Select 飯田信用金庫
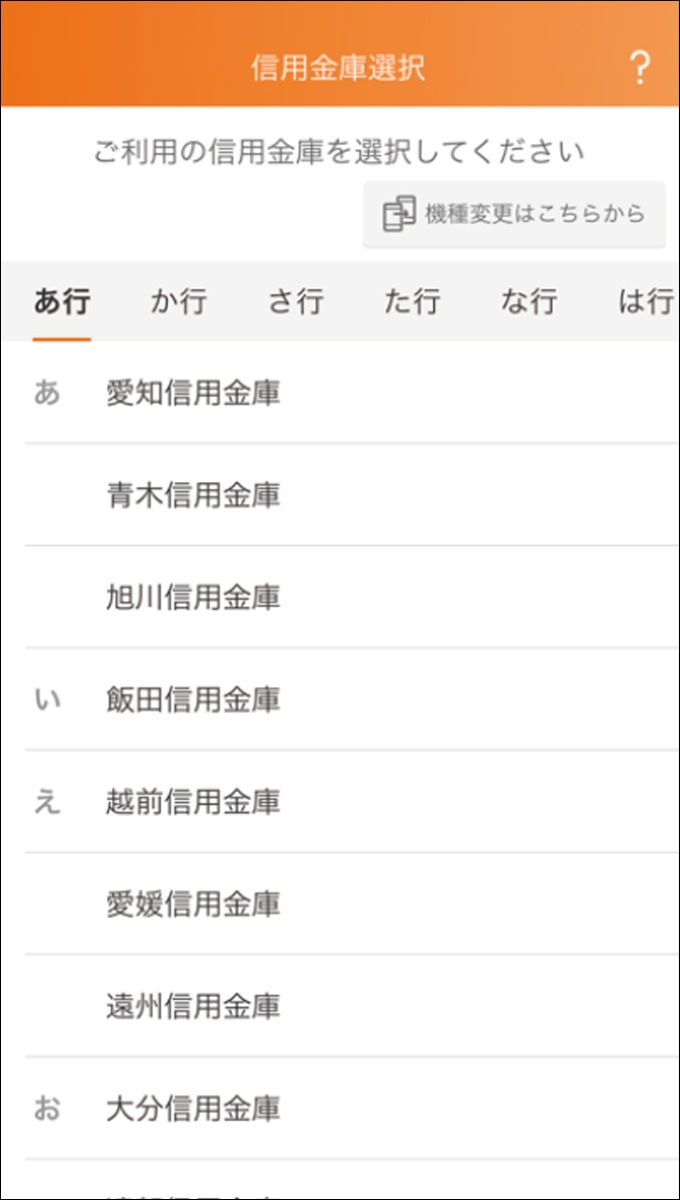 [193, 699]
